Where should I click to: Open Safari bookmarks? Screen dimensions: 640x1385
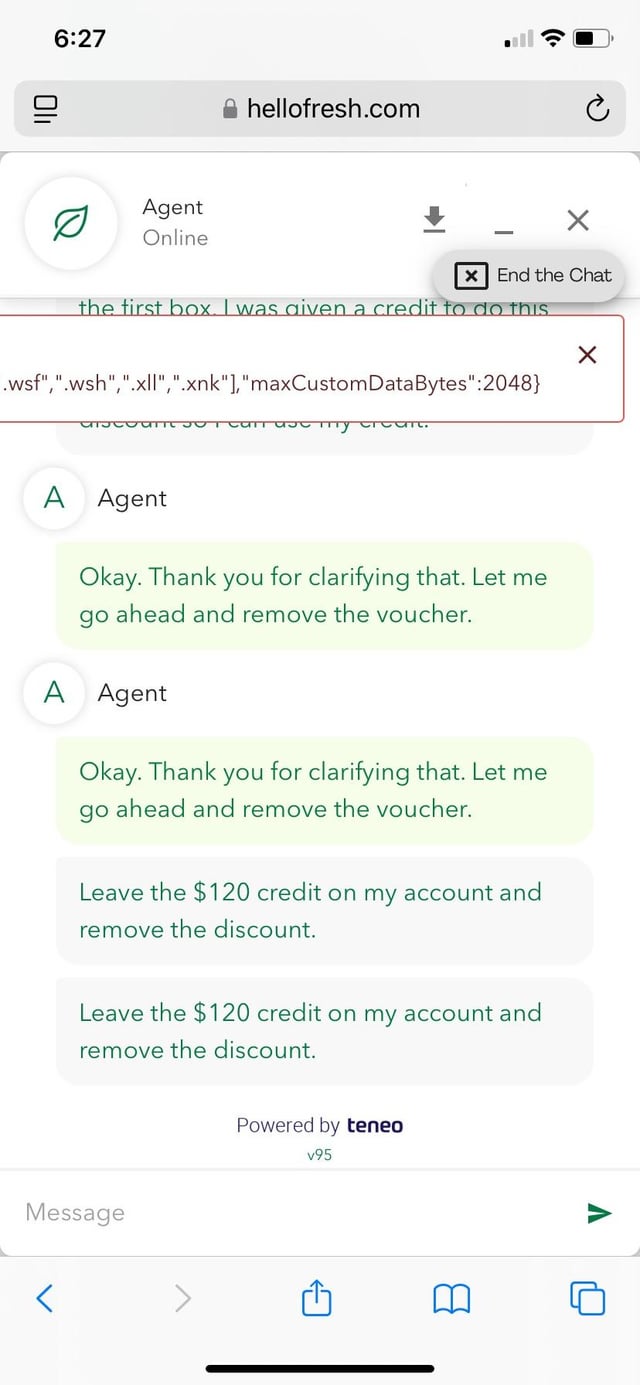pyautogui.click(x=451, y=1298)
